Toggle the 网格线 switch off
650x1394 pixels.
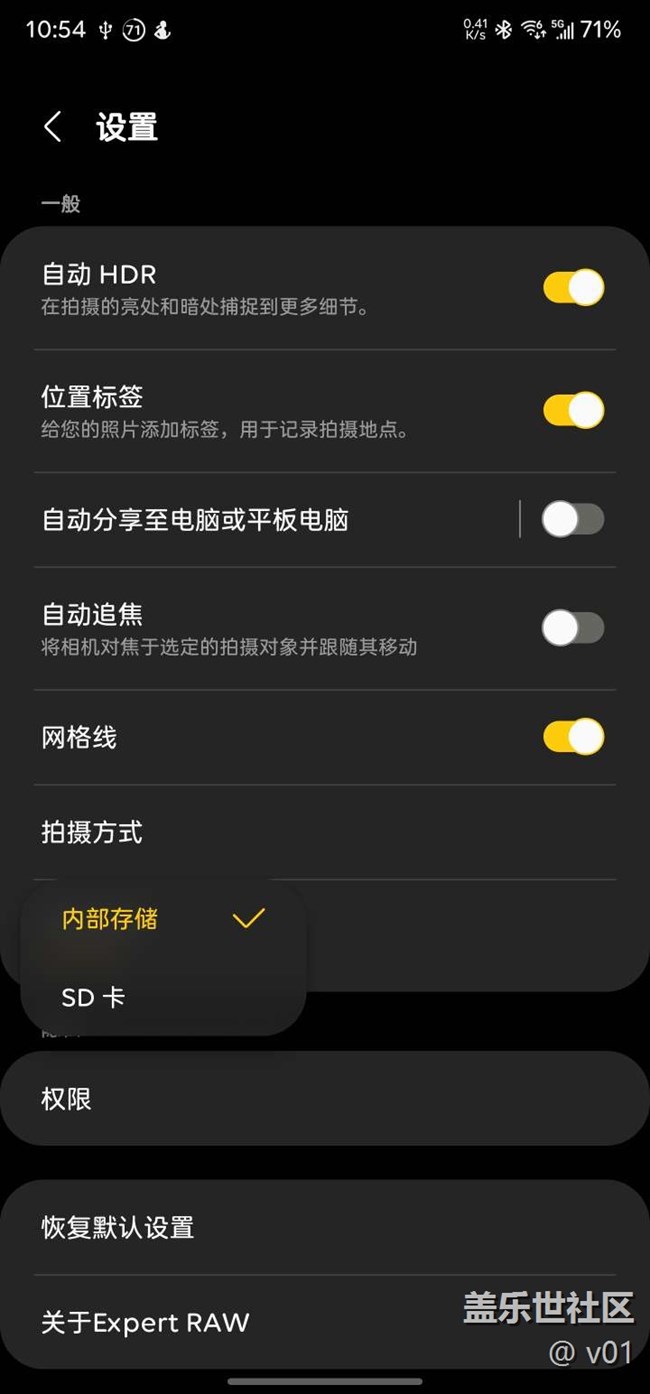(x=573, y=737)
